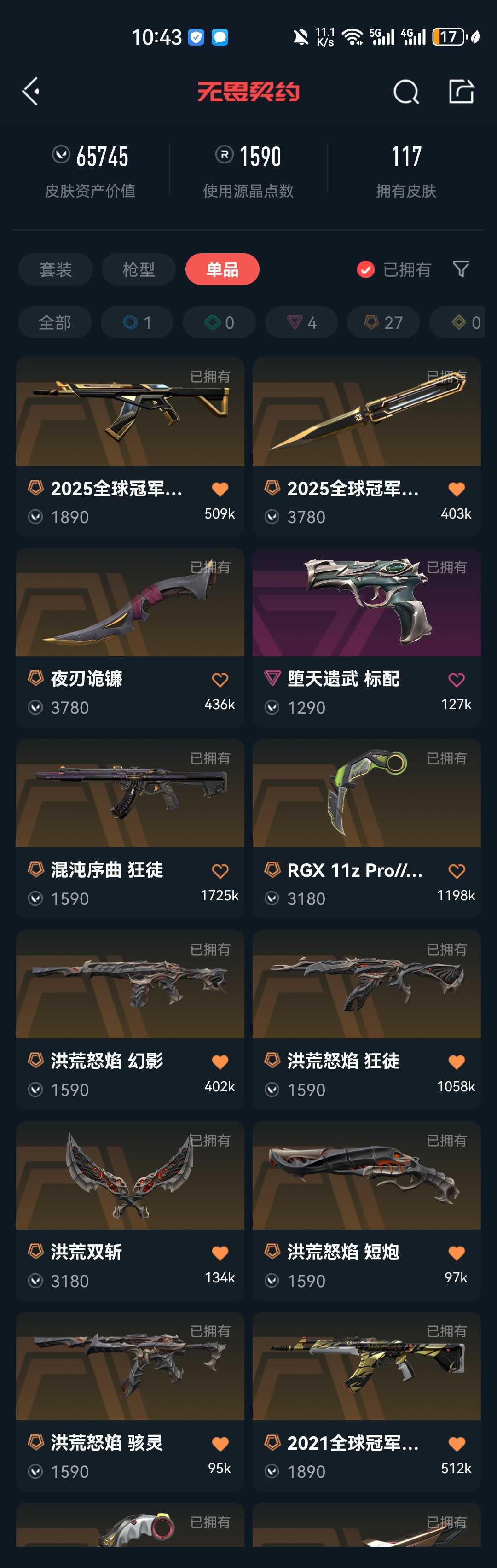Filter by the purple rarity chip showing 4
The image size is (497, 1568).
(301, 322)
